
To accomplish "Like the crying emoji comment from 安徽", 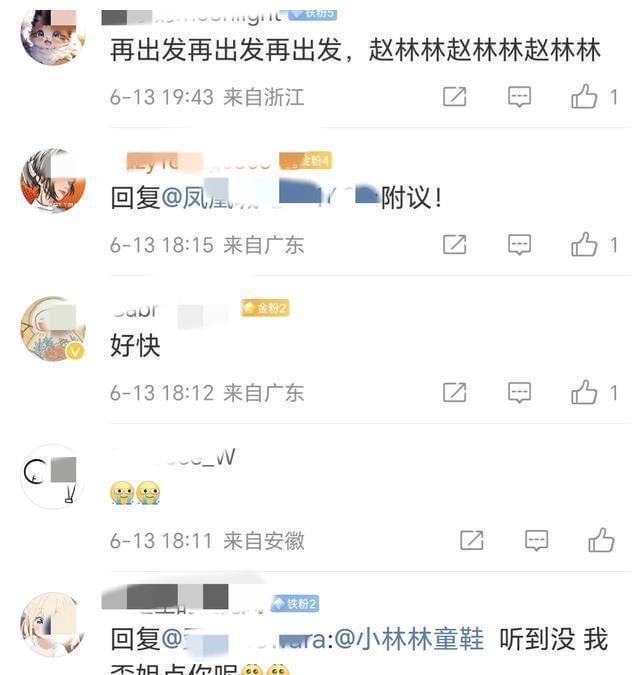I will 601,541.
